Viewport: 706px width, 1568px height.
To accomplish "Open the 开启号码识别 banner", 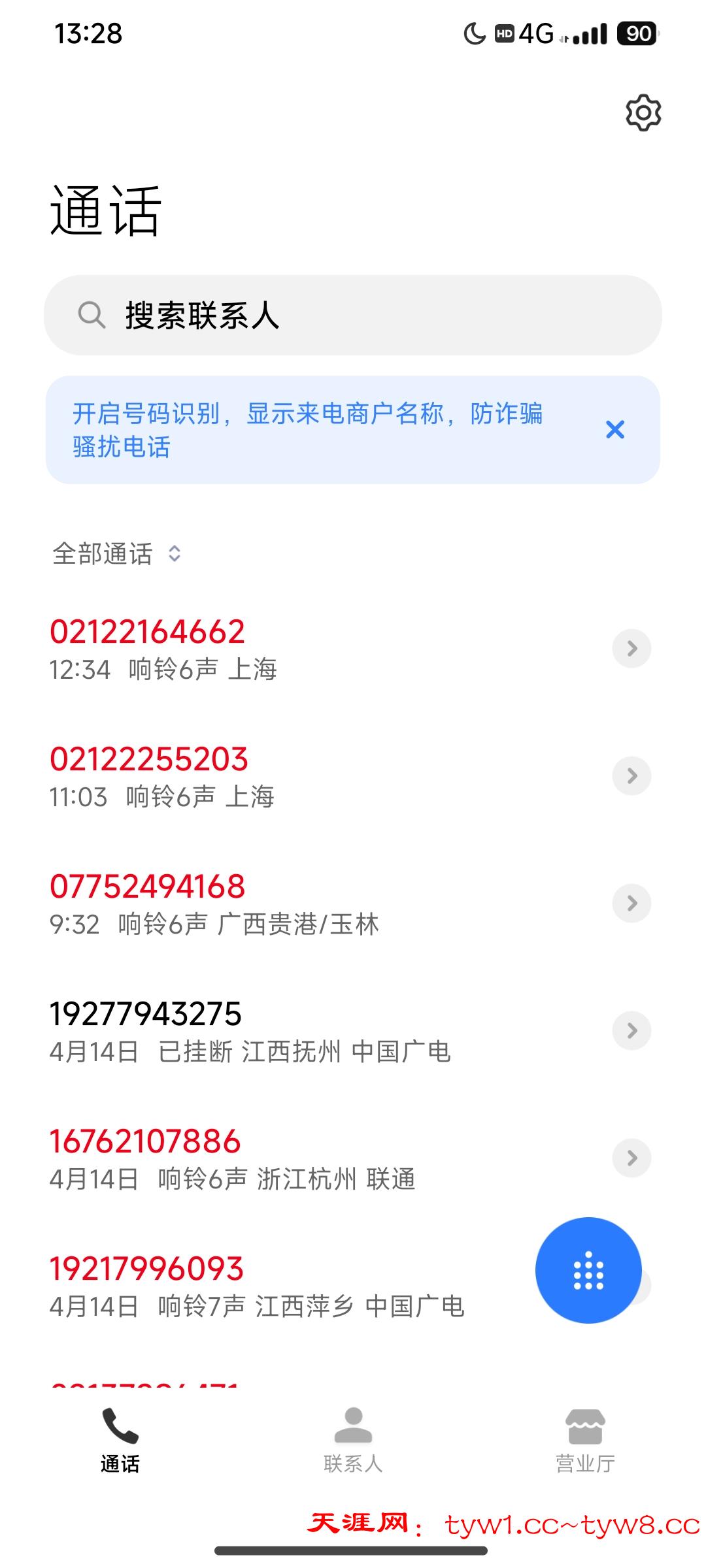I will pyautogui.click(x=307, y=430).
